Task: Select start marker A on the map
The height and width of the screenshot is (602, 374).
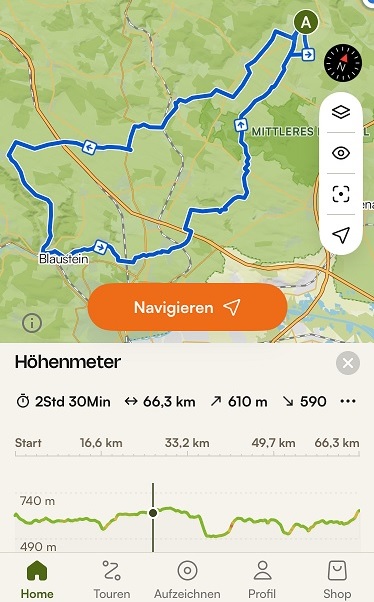Action: click(x=306, y=22)
